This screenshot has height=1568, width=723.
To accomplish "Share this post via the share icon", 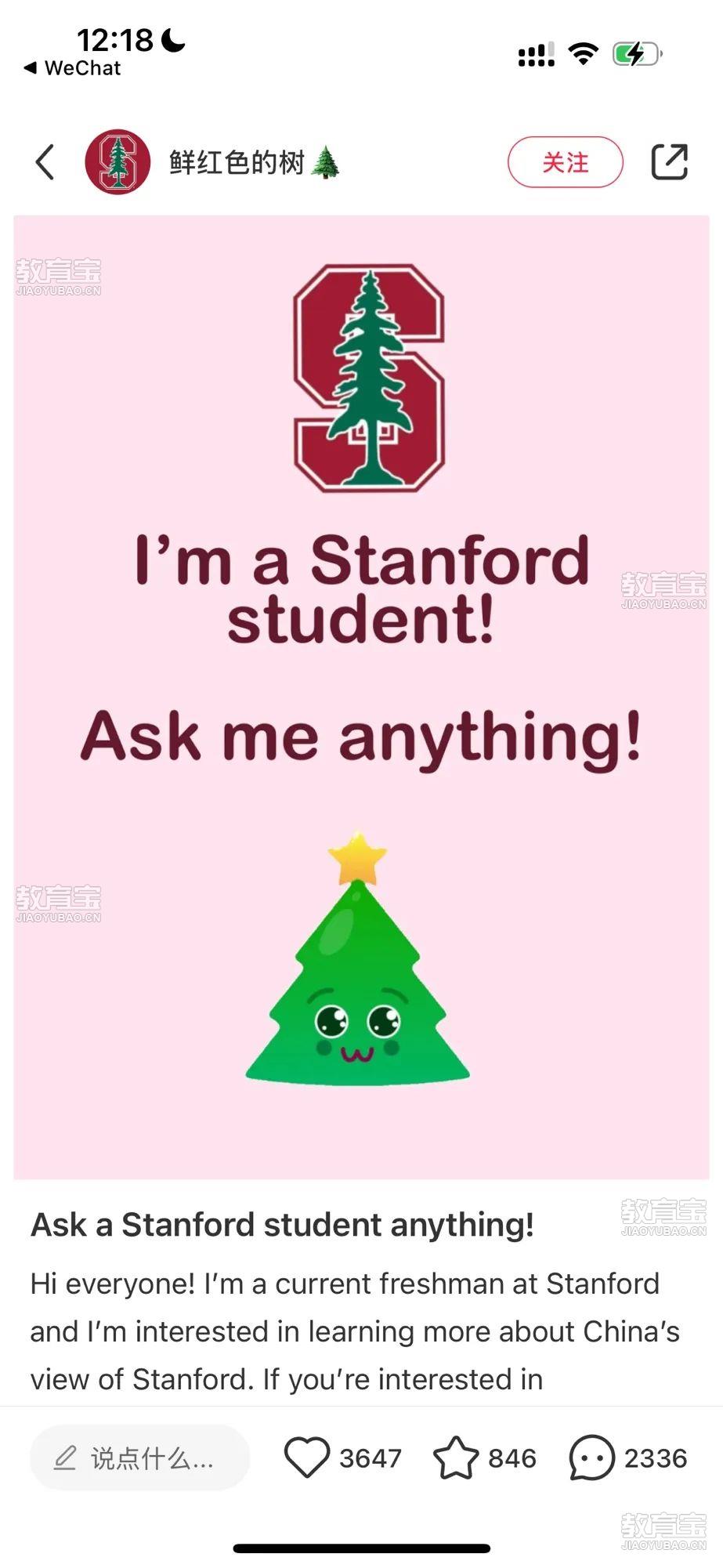I will 670,162.
